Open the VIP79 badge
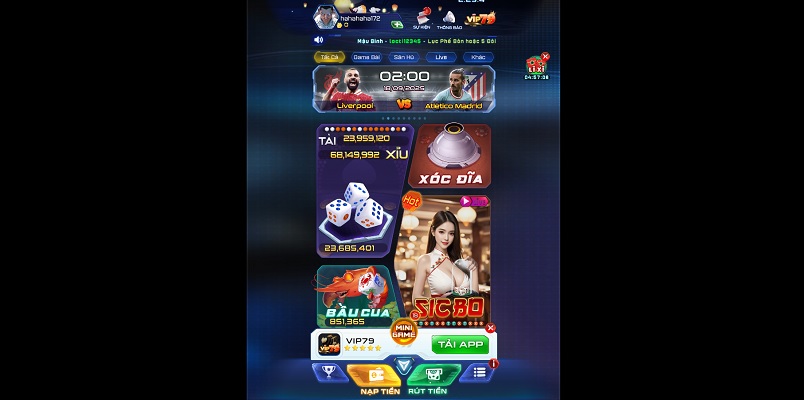Viewport: 804px width, 400px height. tap(481, 18)
